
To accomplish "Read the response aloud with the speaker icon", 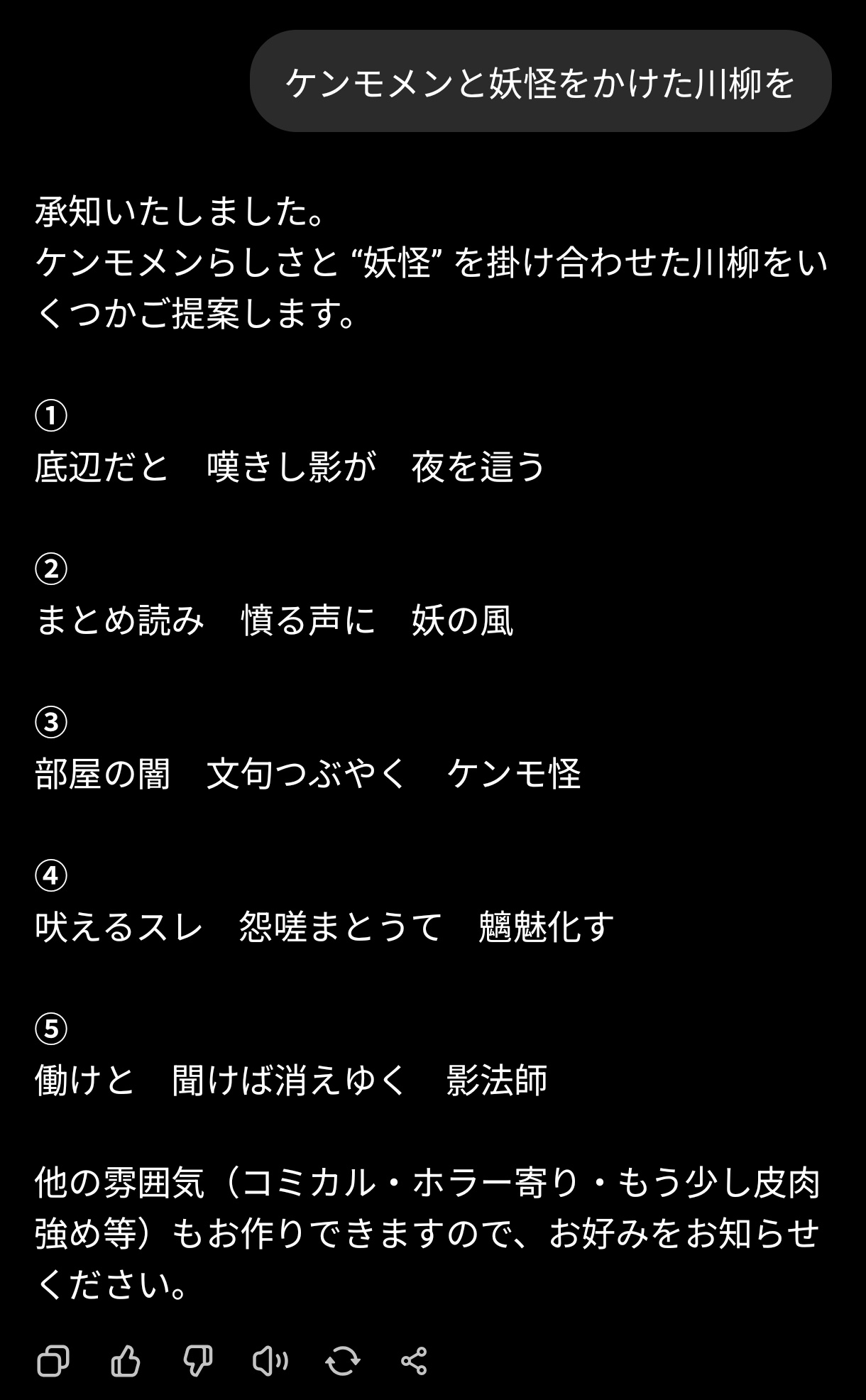I will pos(270,1360).
